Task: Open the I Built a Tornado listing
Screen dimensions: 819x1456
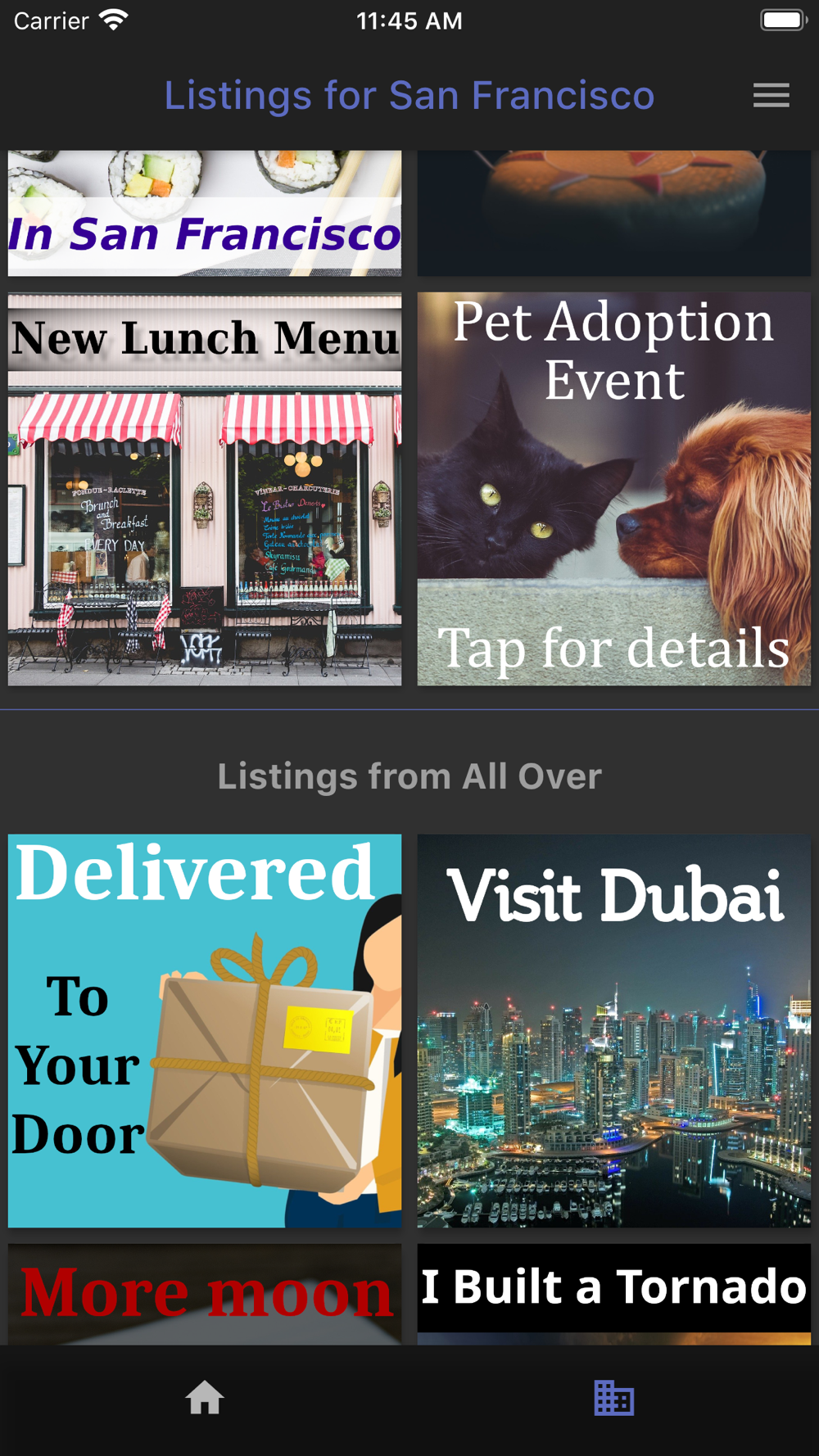Action: click(x=614, y=1294)
